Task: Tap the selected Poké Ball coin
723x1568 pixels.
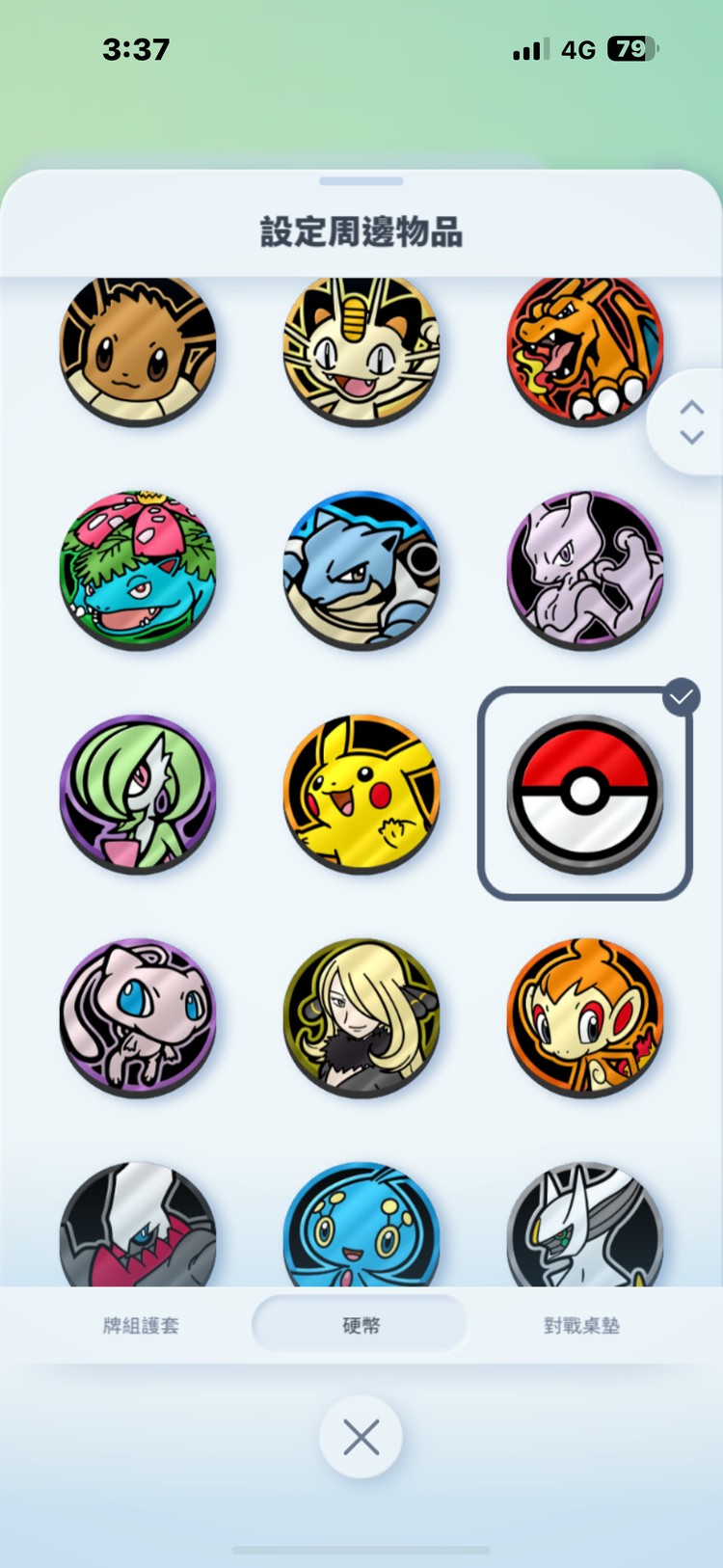Action: [x=584, y=793]
